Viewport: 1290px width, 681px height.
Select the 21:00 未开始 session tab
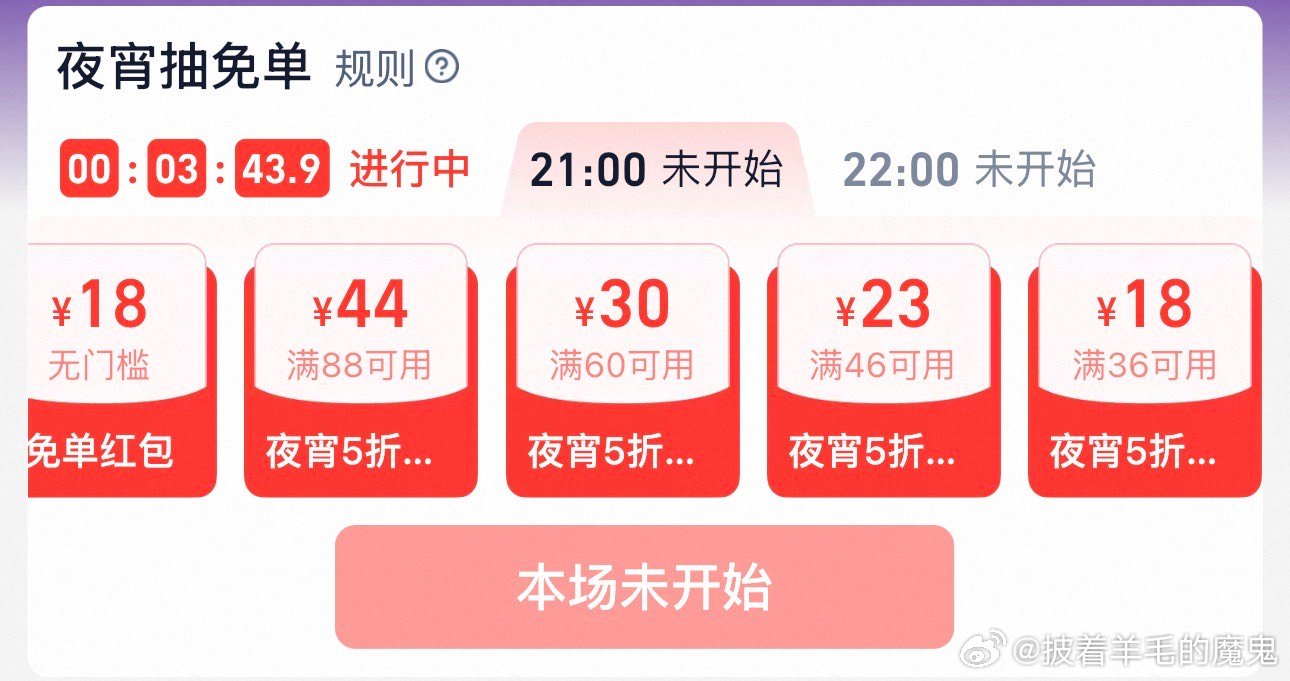point(656,170)
